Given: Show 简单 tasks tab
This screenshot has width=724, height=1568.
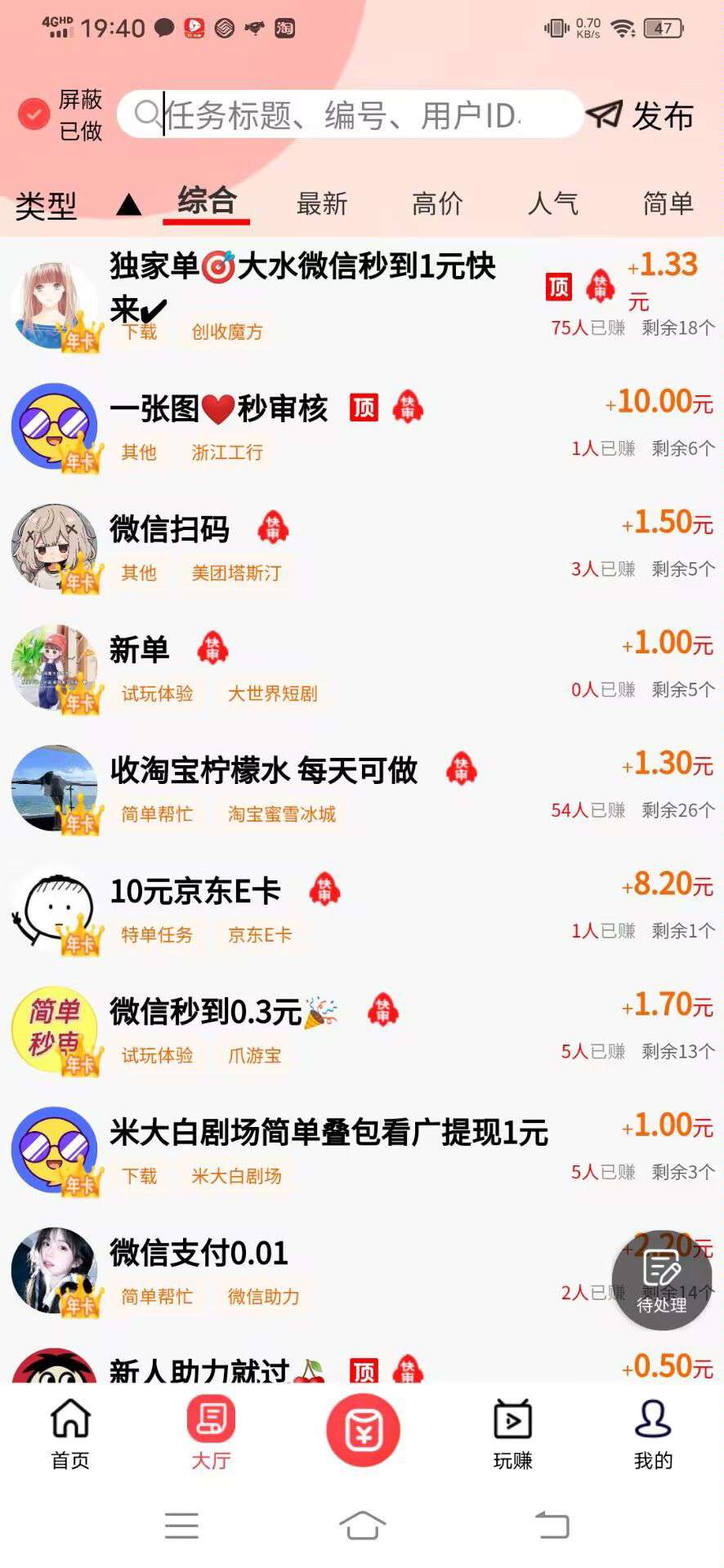Looking at the screenshot, I should click(668, 203).
